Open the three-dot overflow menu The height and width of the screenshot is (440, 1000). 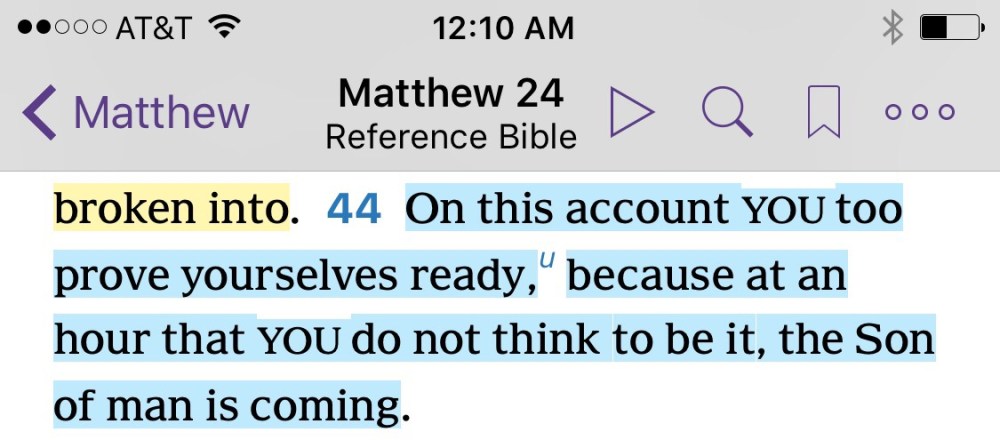coord(919,112)
